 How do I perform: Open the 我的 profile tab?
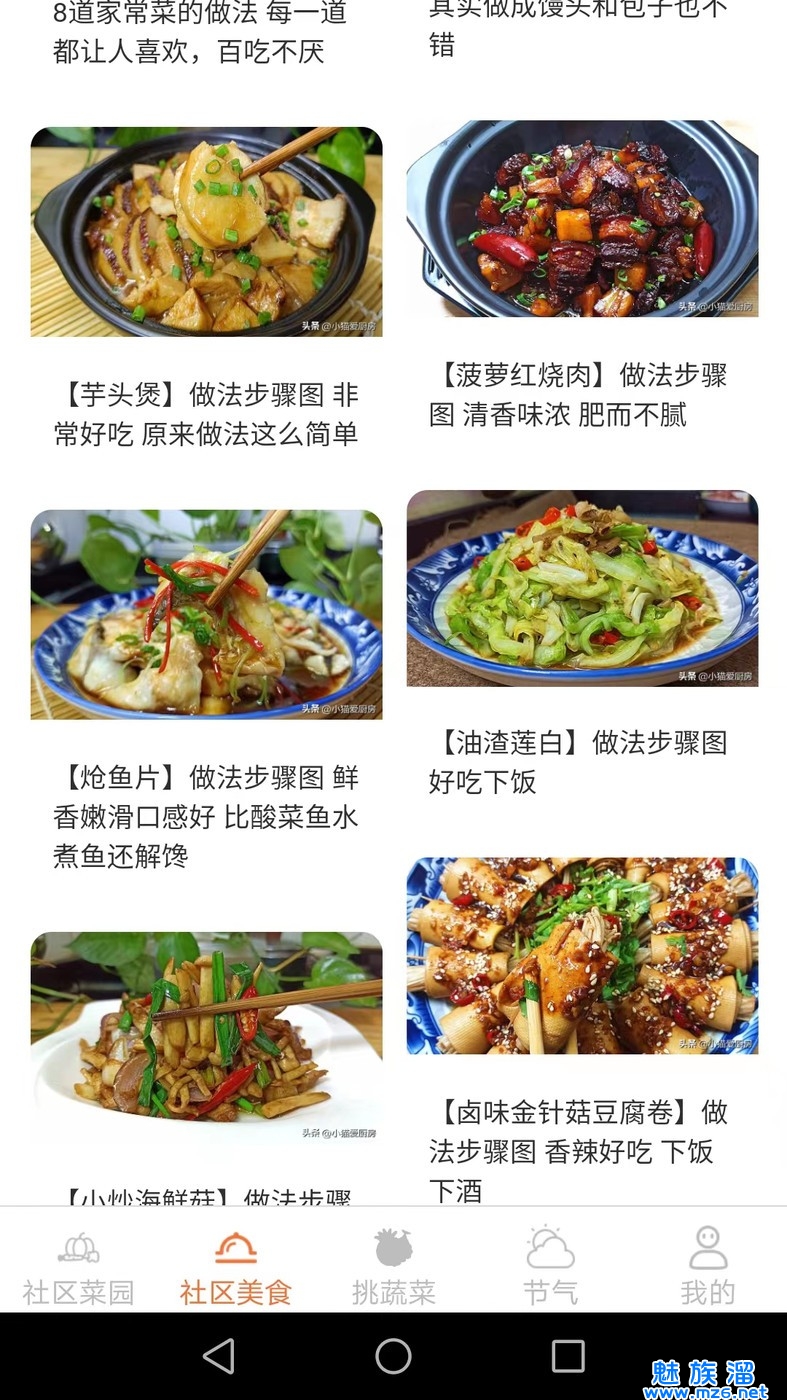click(707, 1268)
